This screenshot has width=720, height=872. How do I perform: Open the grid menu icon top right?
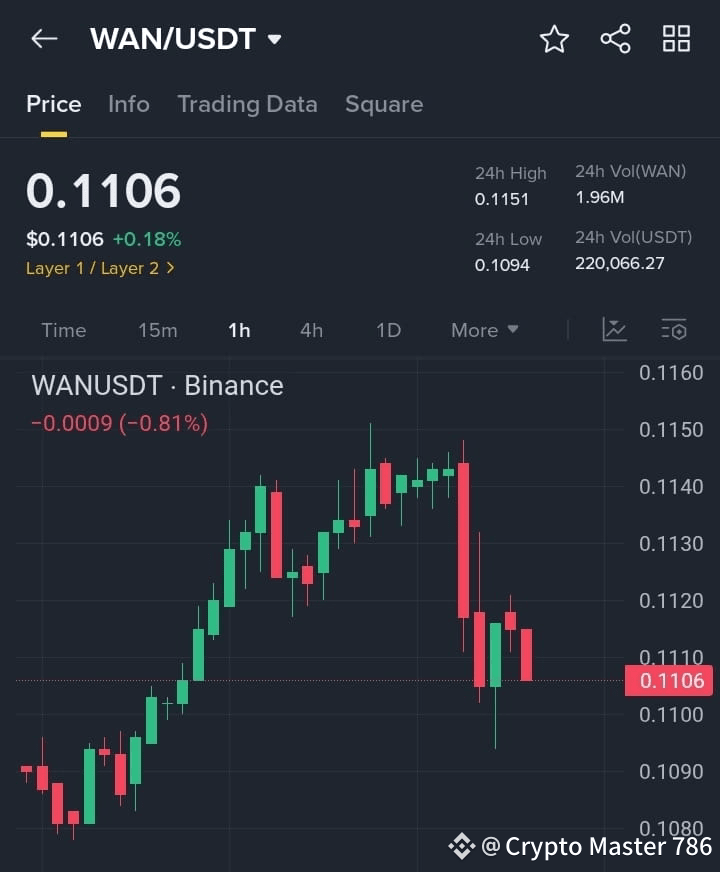[x=676, y=39]
